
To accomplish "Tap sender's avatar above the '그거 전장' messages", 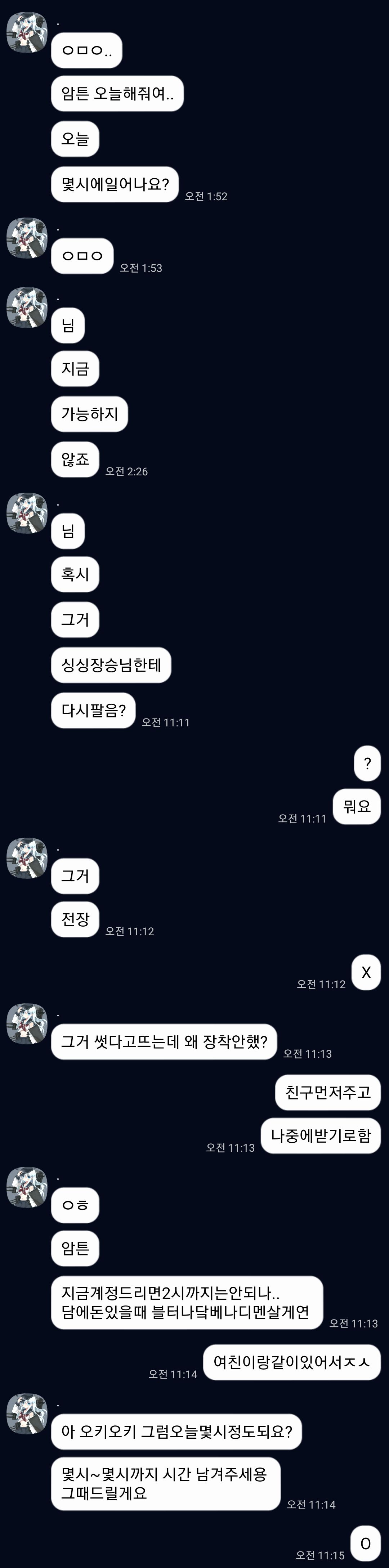I will [27, 858].
